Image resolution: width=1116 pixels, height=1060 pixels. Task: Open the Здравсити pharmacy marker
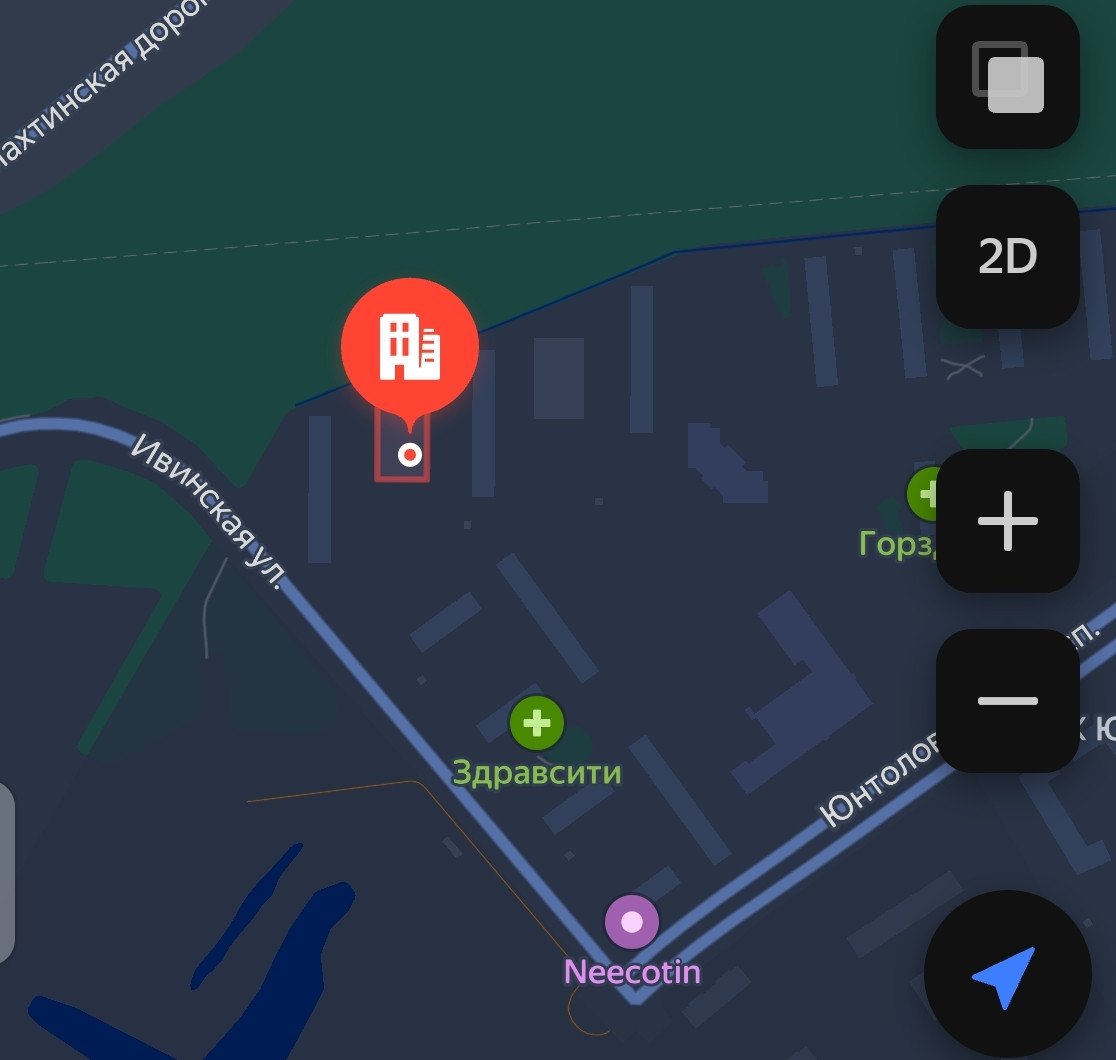coord(537,723)
